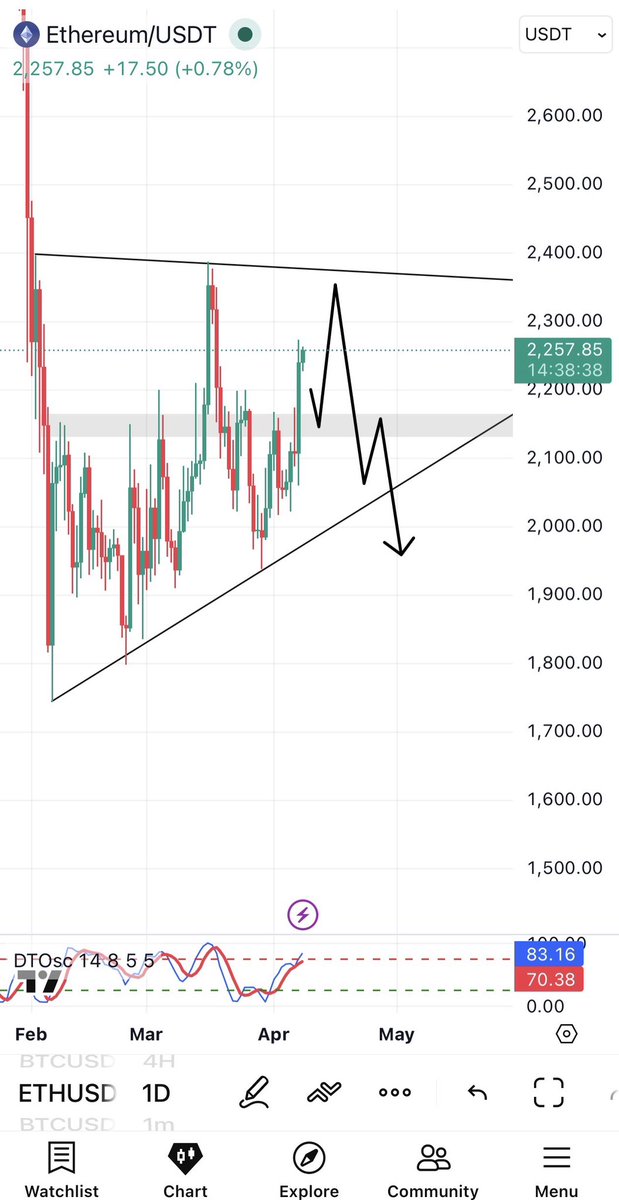The image size is (619, 1200).
Task: Undo the last chart action
Action: (477, 1092)
